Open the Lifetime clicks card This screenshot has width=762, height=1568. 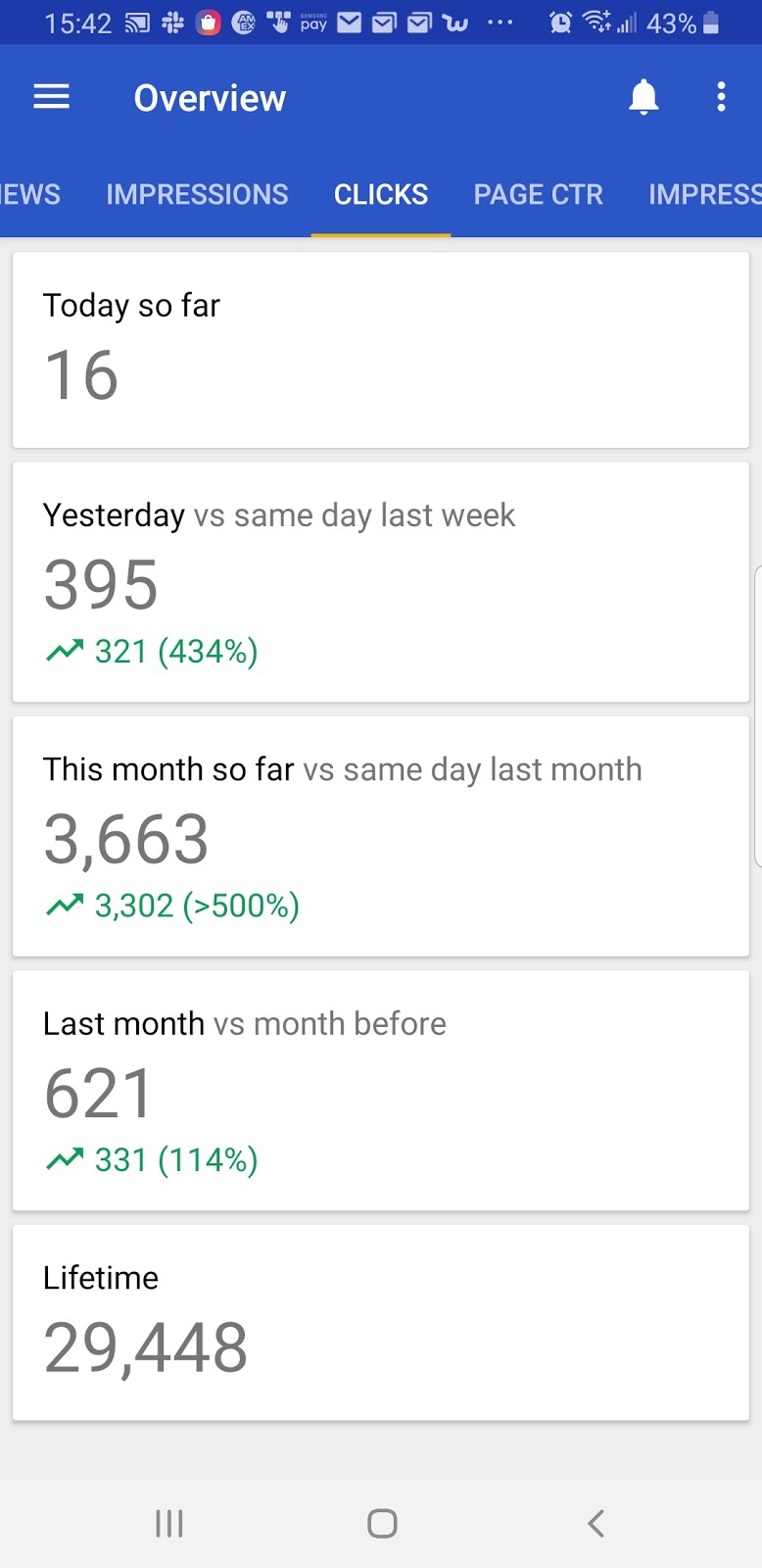tap(381, 1322)
